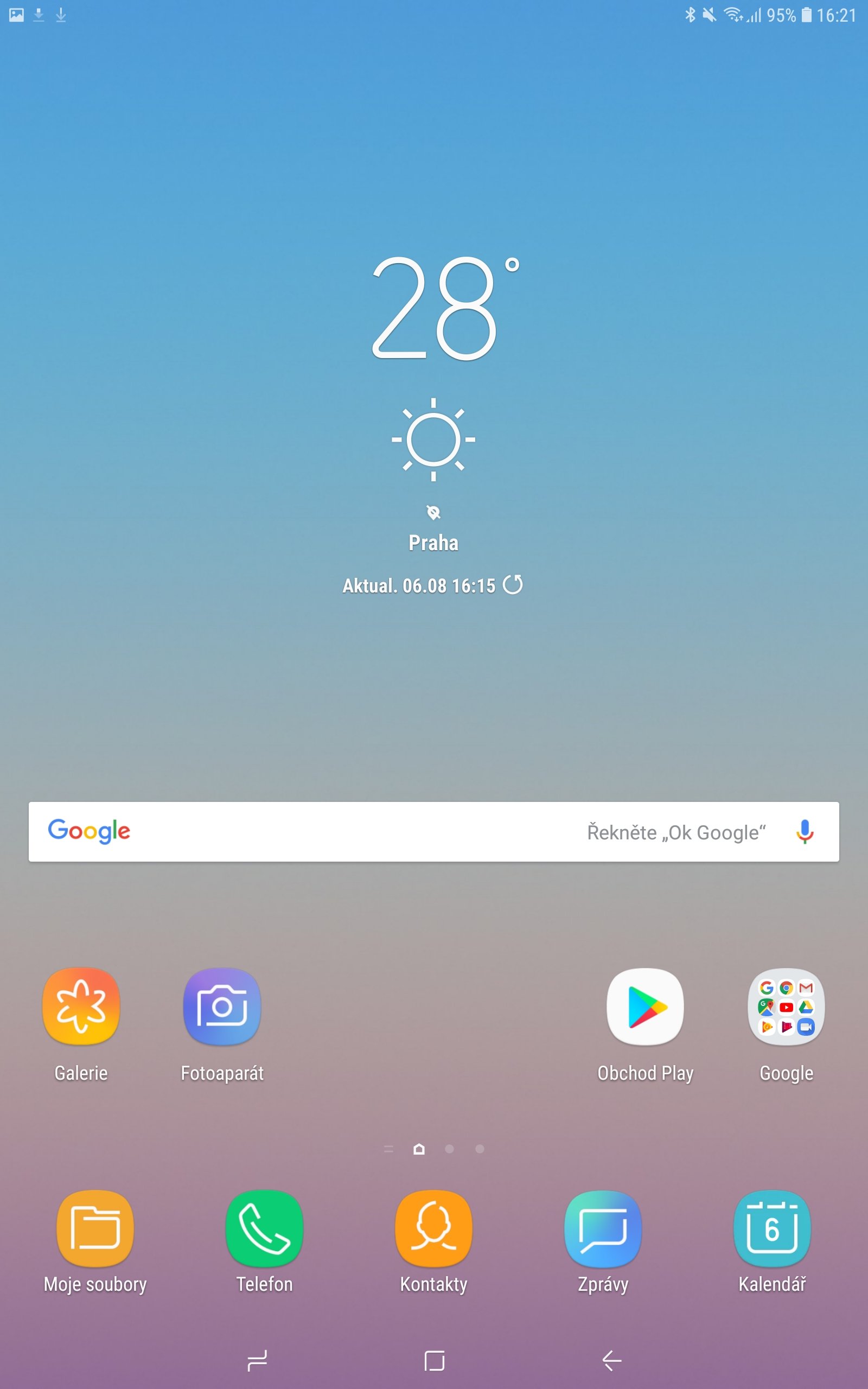Viewport: 868px width, 1389px height.
Task: Open the Praha weather widget
Action: [433, 425]
